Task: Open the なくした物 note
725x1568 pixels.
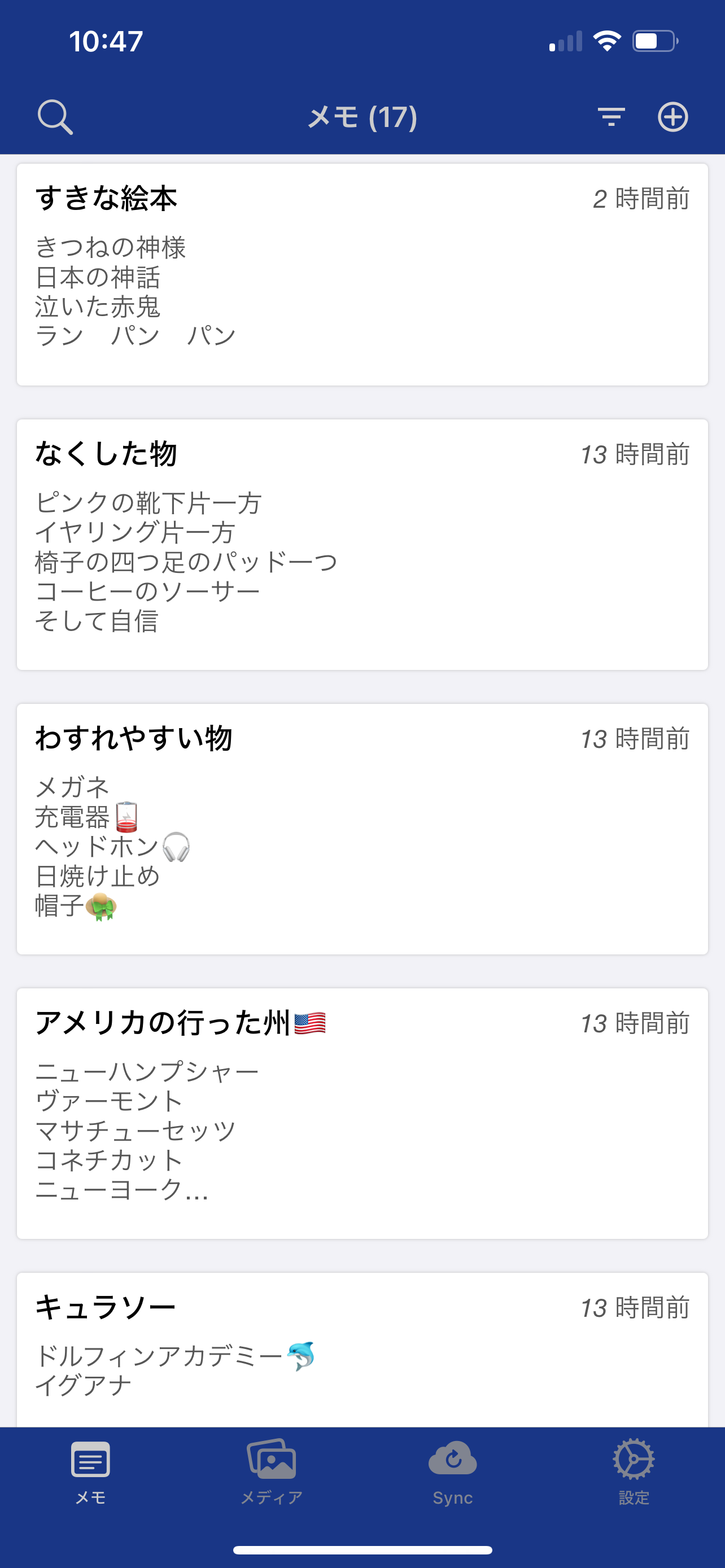Action: coord(362,542)
